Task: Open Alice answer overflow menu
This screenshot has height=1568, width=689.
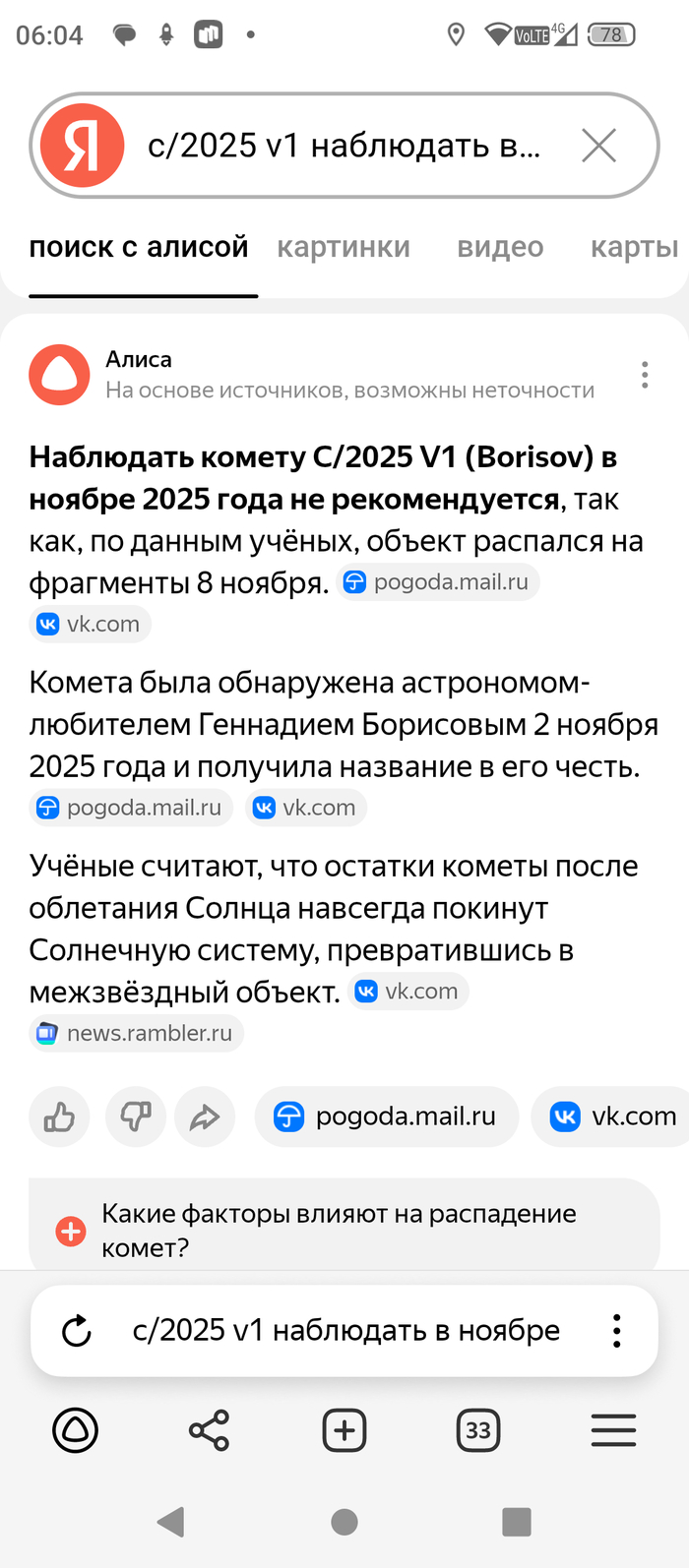Action: coord(645,375)
